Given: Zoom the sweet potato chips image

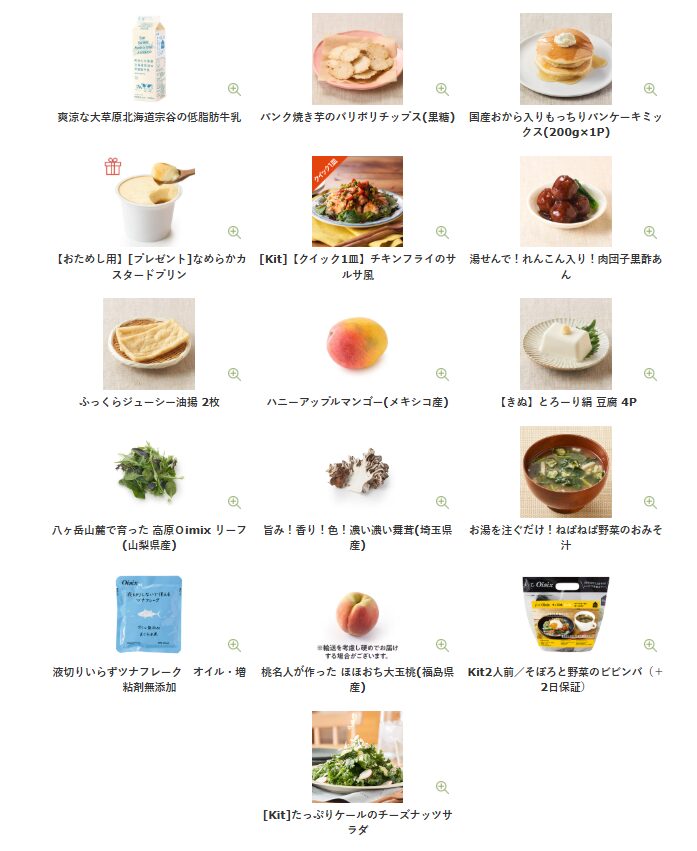Looking at the screenshot, I should click(442, 89).
